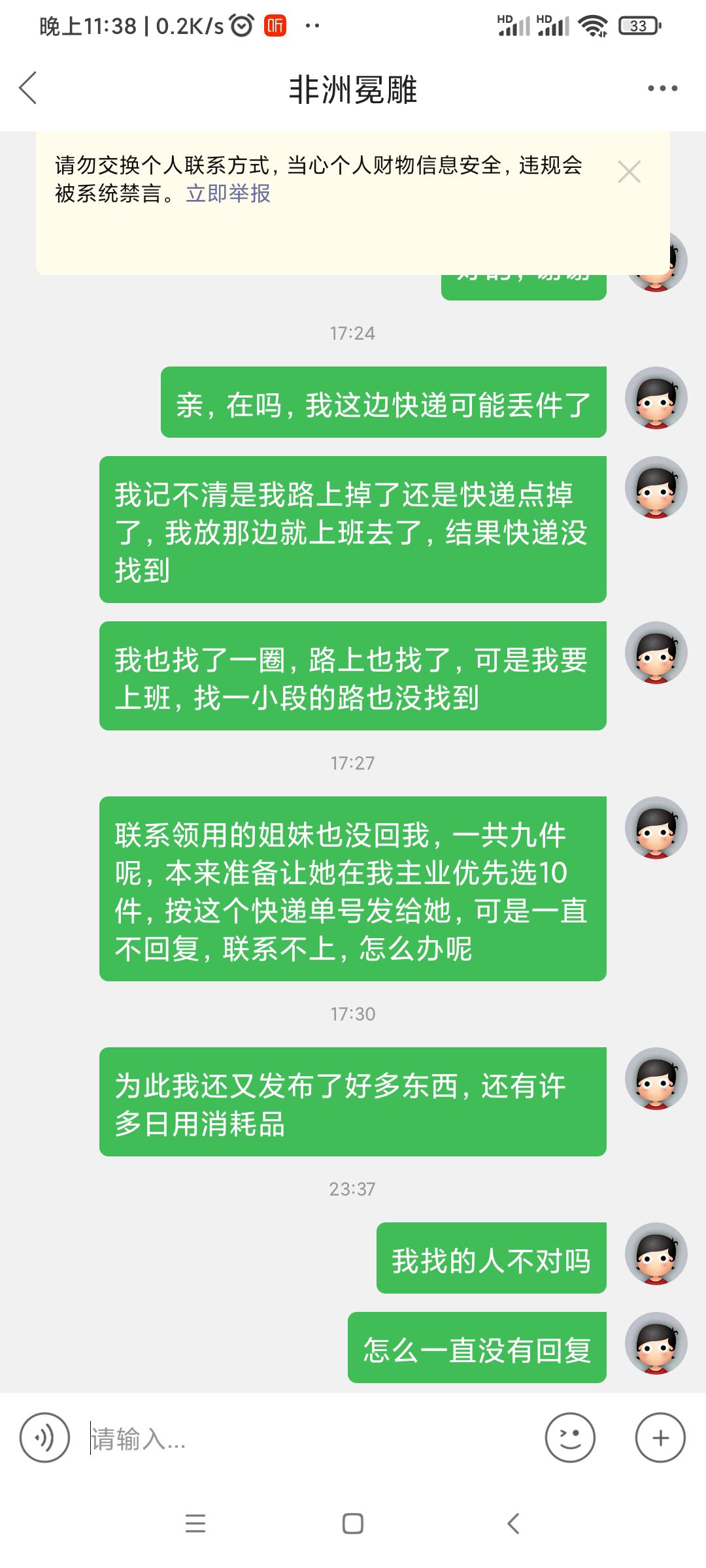This screenshot has height=1568, width=706.
Task: Dismiss the safety warning banner
Action: click(629, 172)
